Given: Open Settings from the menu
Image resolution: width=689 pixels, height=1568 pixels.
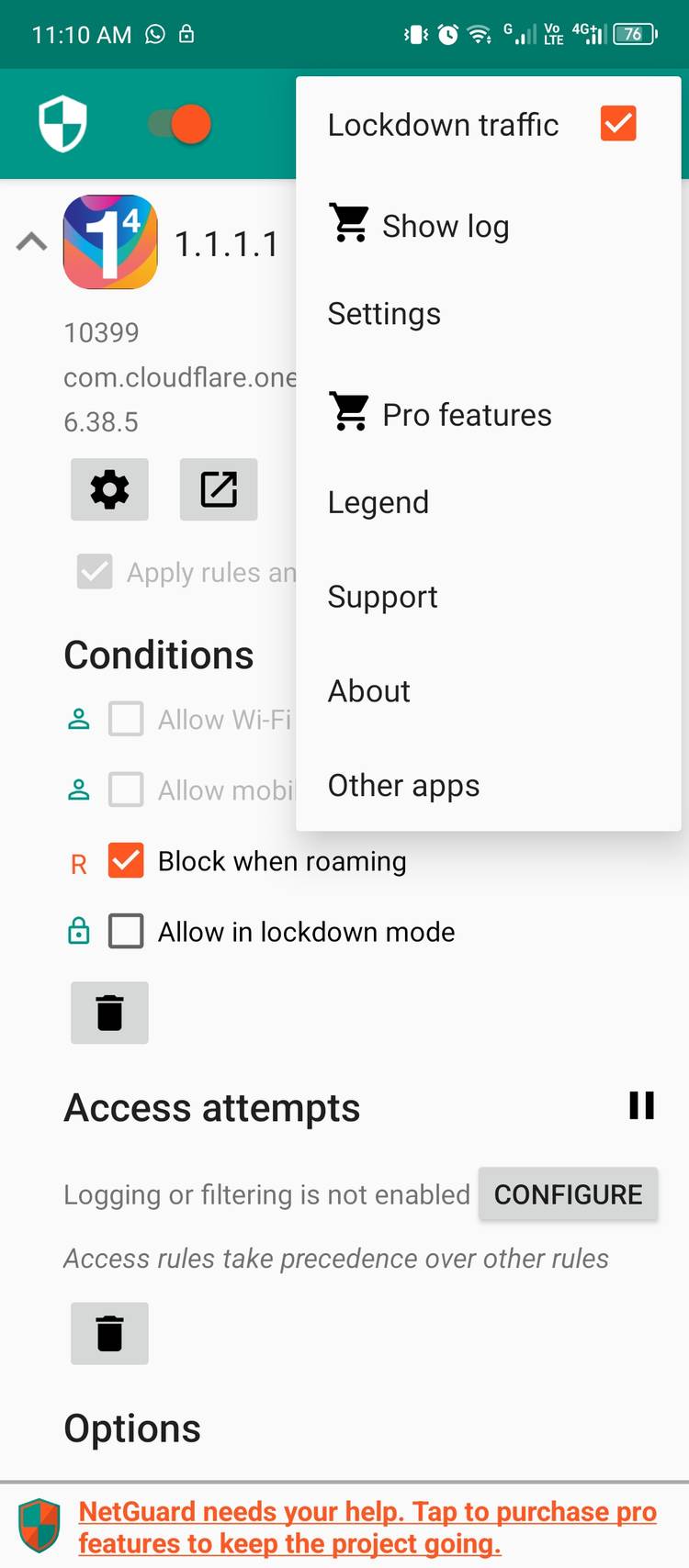Looking at the screenshot, I should 384,313.
